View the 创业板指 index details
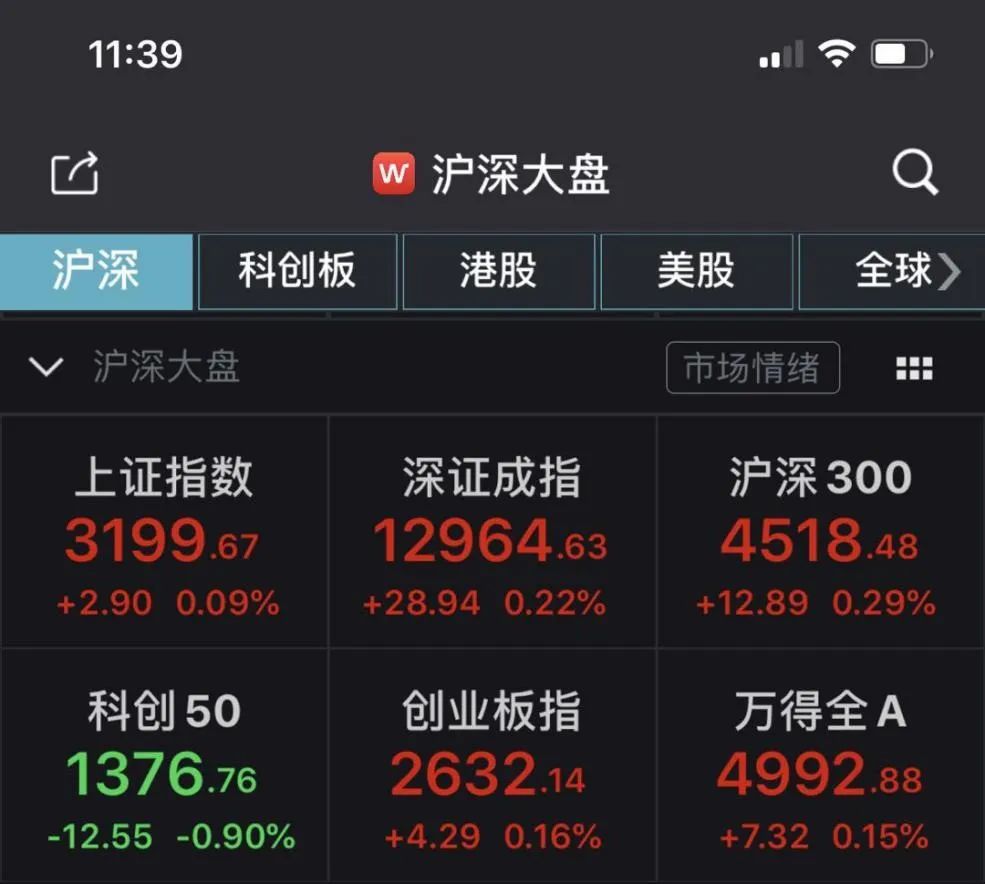Image resolution: width=985 pixels, height=884 pixels. click(492, 766)
